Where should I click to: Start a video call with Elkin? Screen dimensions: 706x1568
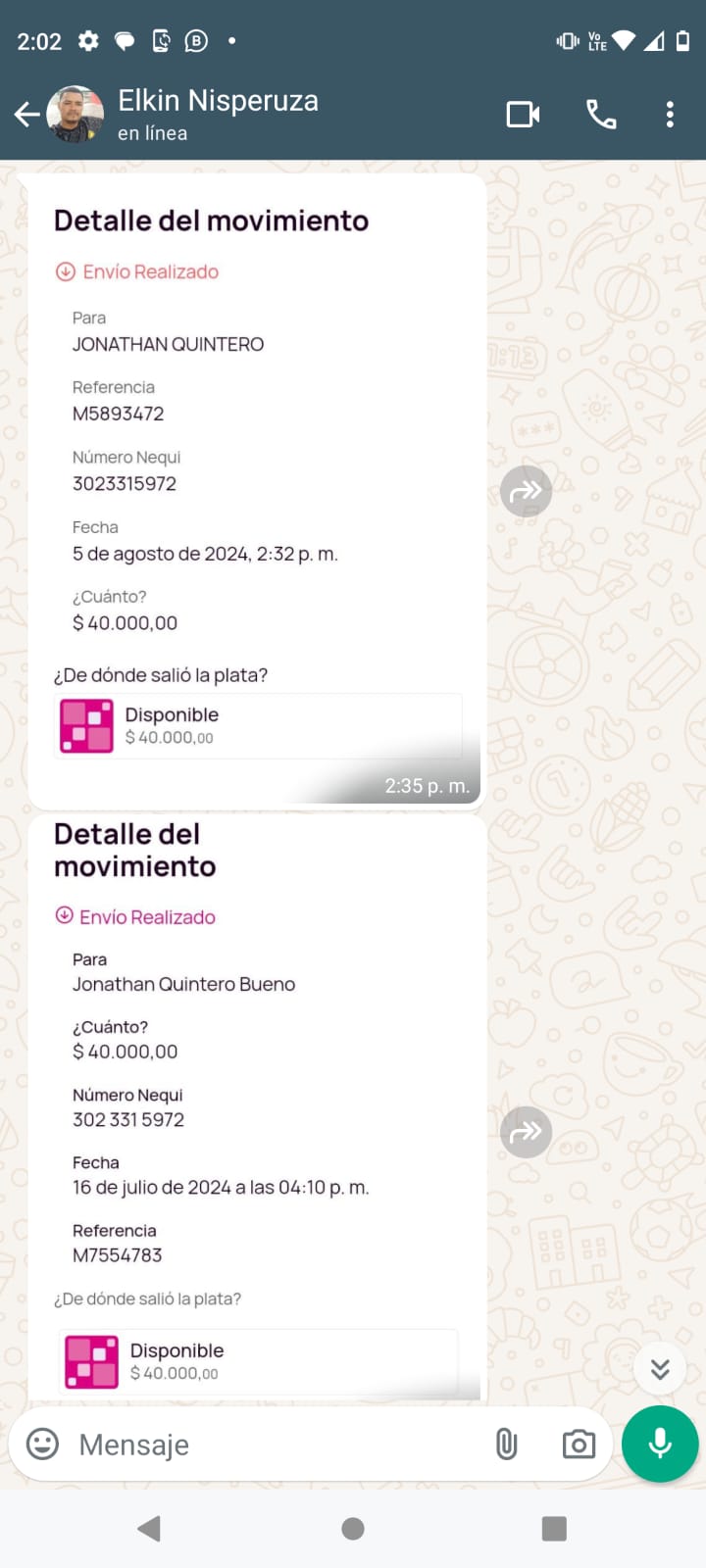pos(523,115)
